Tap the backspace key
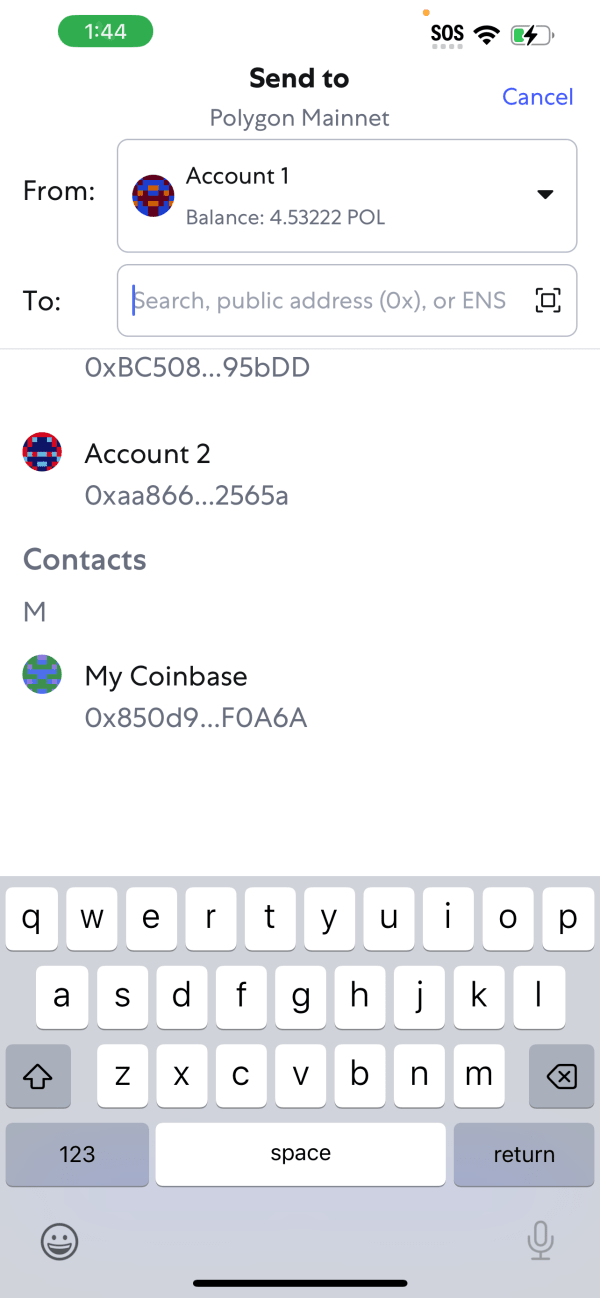The height and width of the screenshot is (1298, 600). 561,1076
